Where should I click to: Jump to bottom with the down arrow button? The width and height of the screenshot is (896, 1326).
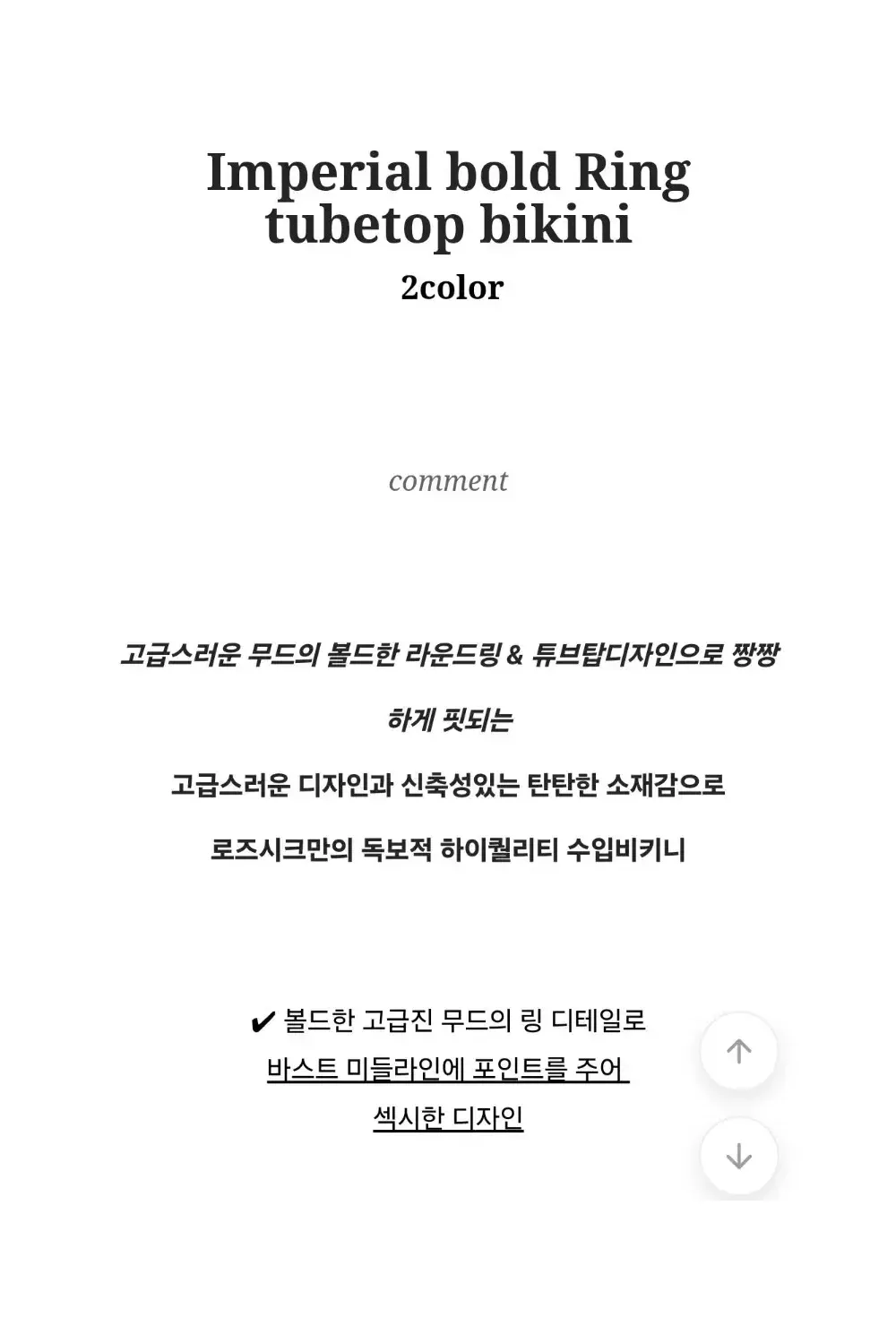738,1156
